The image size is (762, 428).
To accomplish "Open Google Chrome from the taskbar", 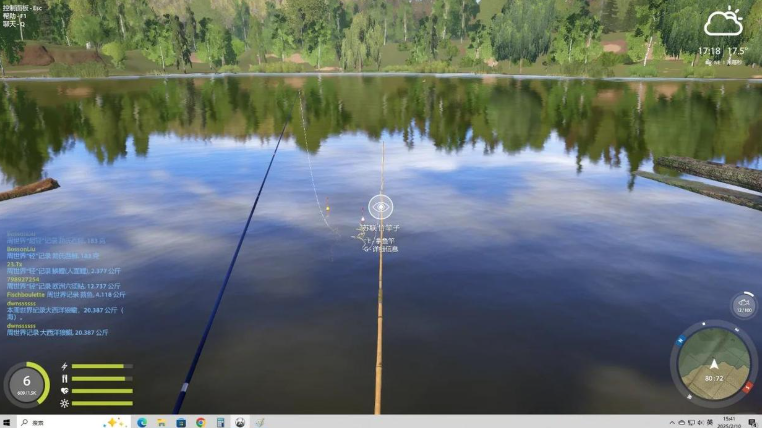I will pyautogui.click(x=201, y=422).
